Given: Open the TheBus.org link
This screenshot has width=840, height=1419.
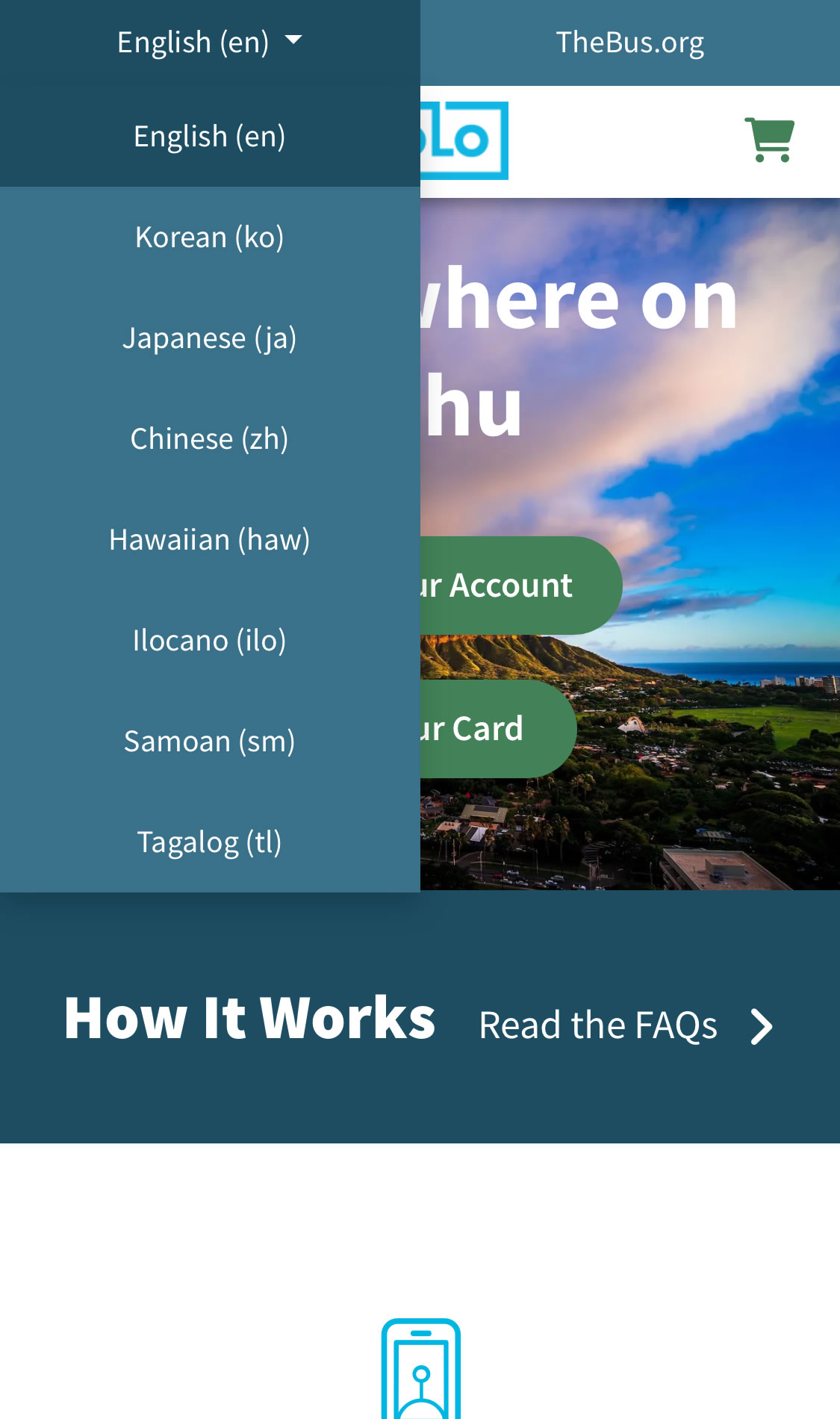Looking at the screenshot, I should (629, 43).
